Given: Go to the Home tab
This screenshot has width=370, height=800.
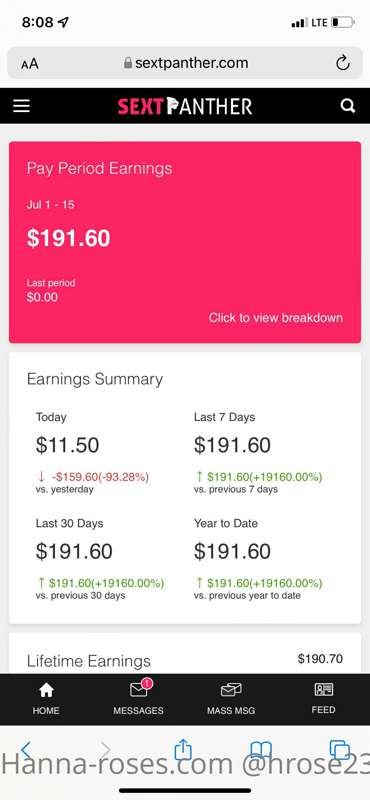Looking at the screenshot, I should (46, 699).
